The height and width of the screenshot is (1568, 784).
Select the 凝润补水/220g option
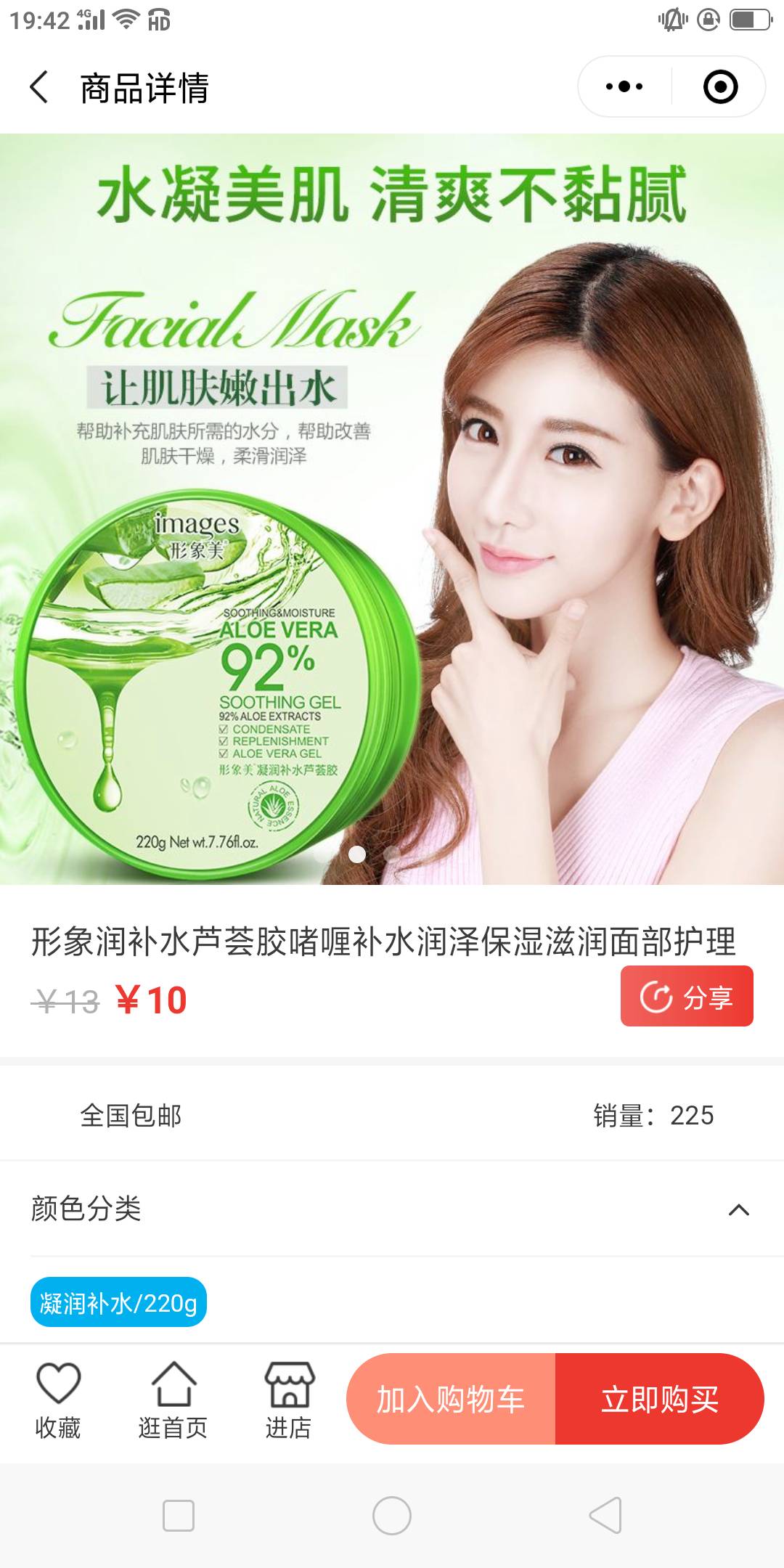click(x=118, y=1302)
